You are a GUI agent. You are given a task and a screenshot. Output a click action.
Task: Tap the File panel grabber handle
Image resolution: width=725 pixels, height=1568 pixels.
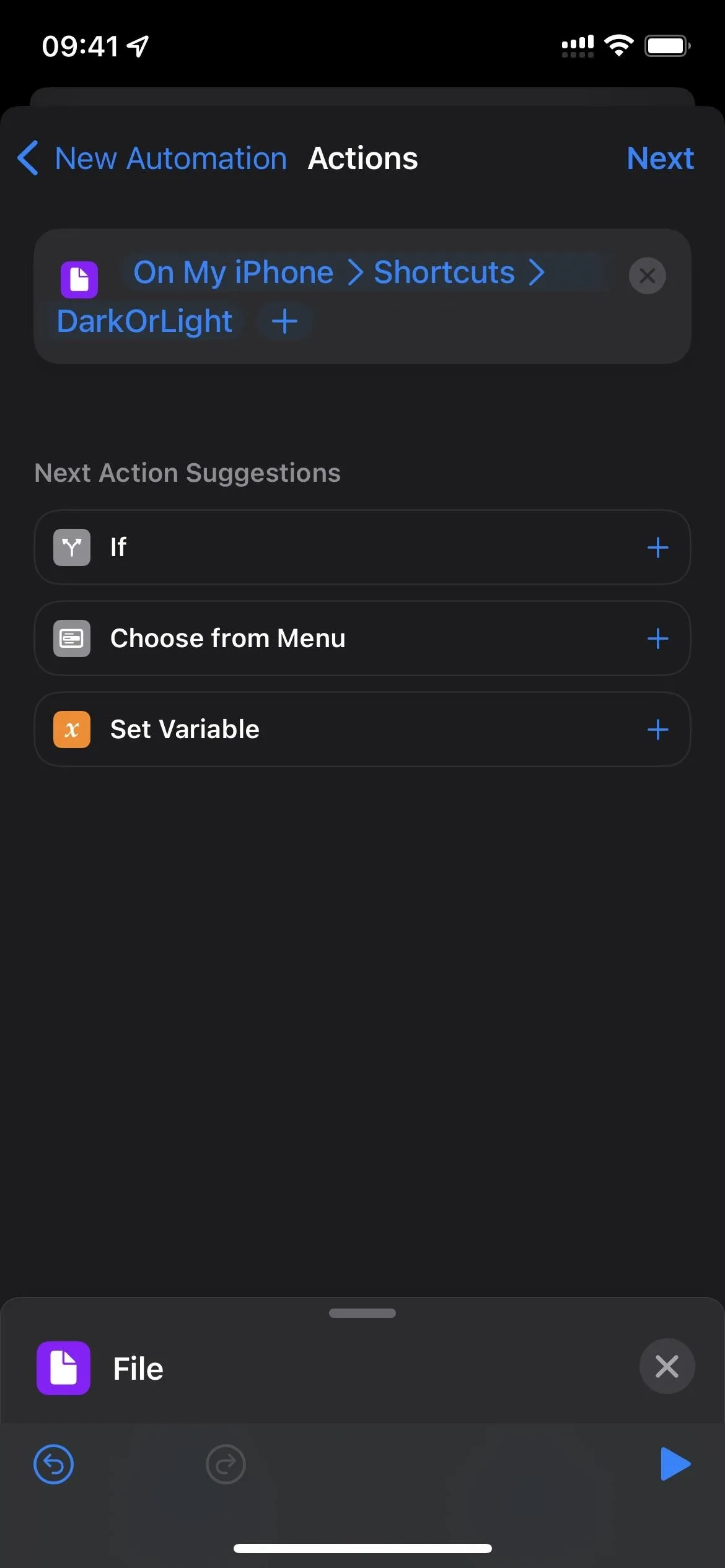pos(362,1313)
